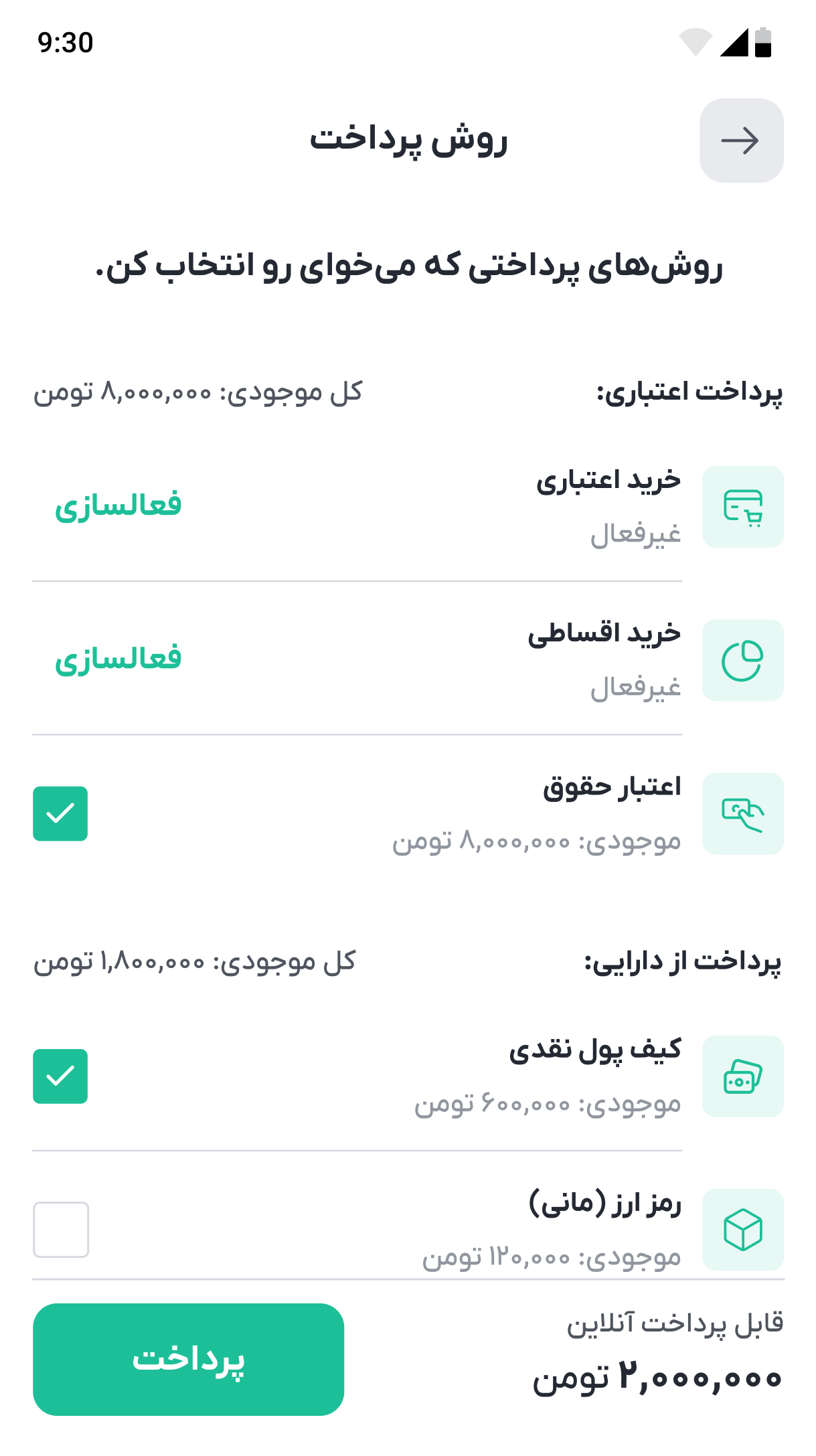Activate خرید اعتباری with فعالسازی
This screenshot has width=816, height=1456.
point(118,506)
